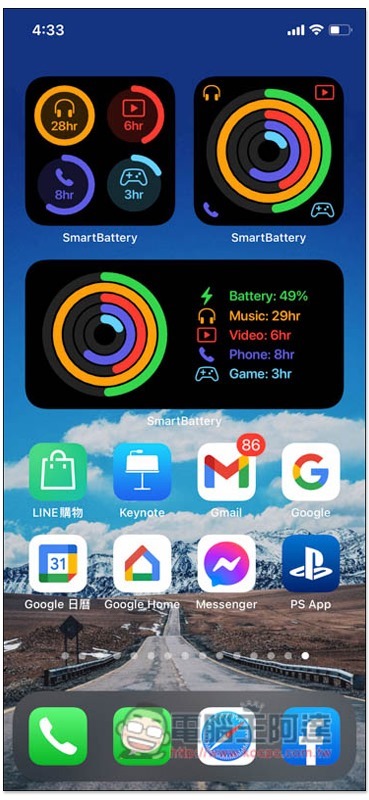The width and height of the screenshot is (369, 800).
Task: Open Facebook from the dock
Action: [x=311, y=736]
